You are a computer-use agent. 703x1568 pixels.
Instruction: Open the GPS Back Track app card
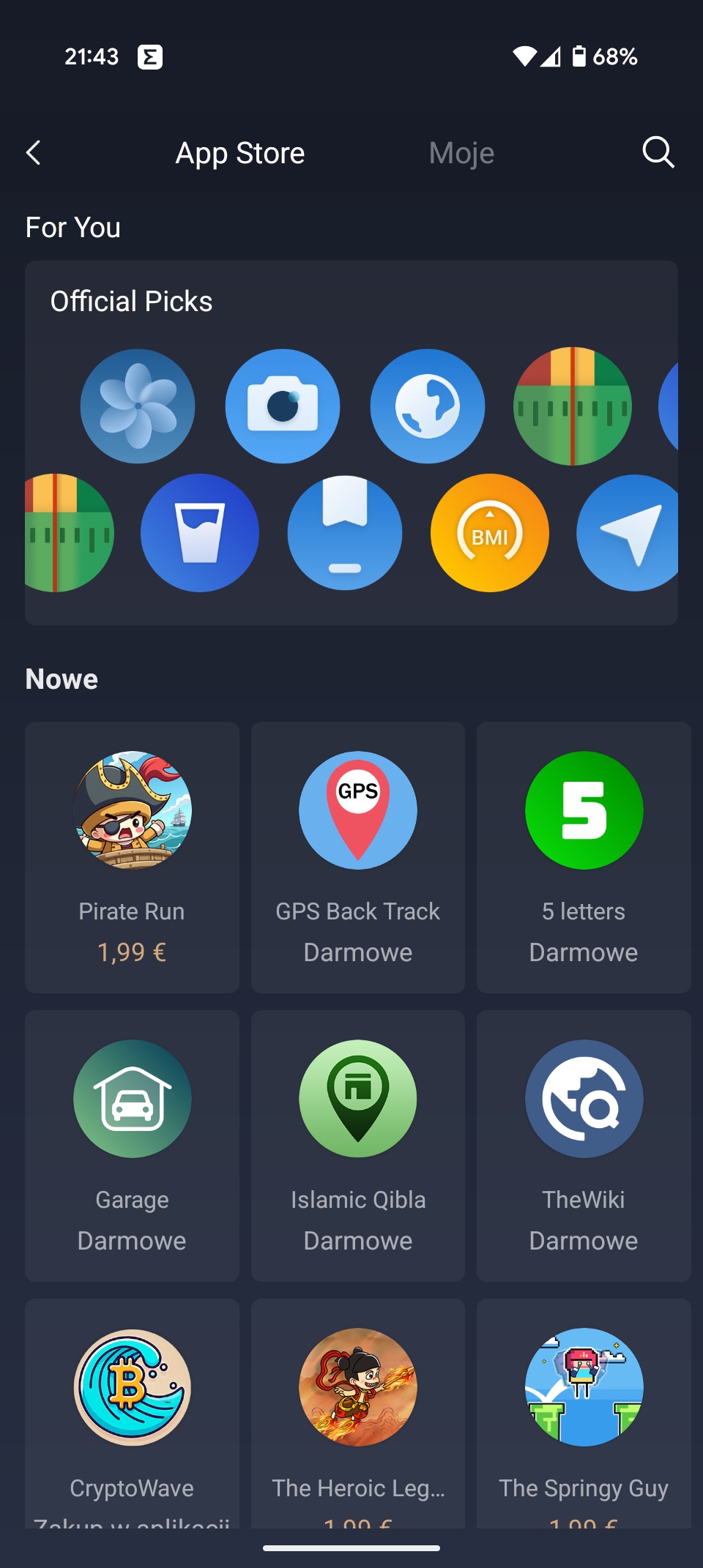coord(358,857)
